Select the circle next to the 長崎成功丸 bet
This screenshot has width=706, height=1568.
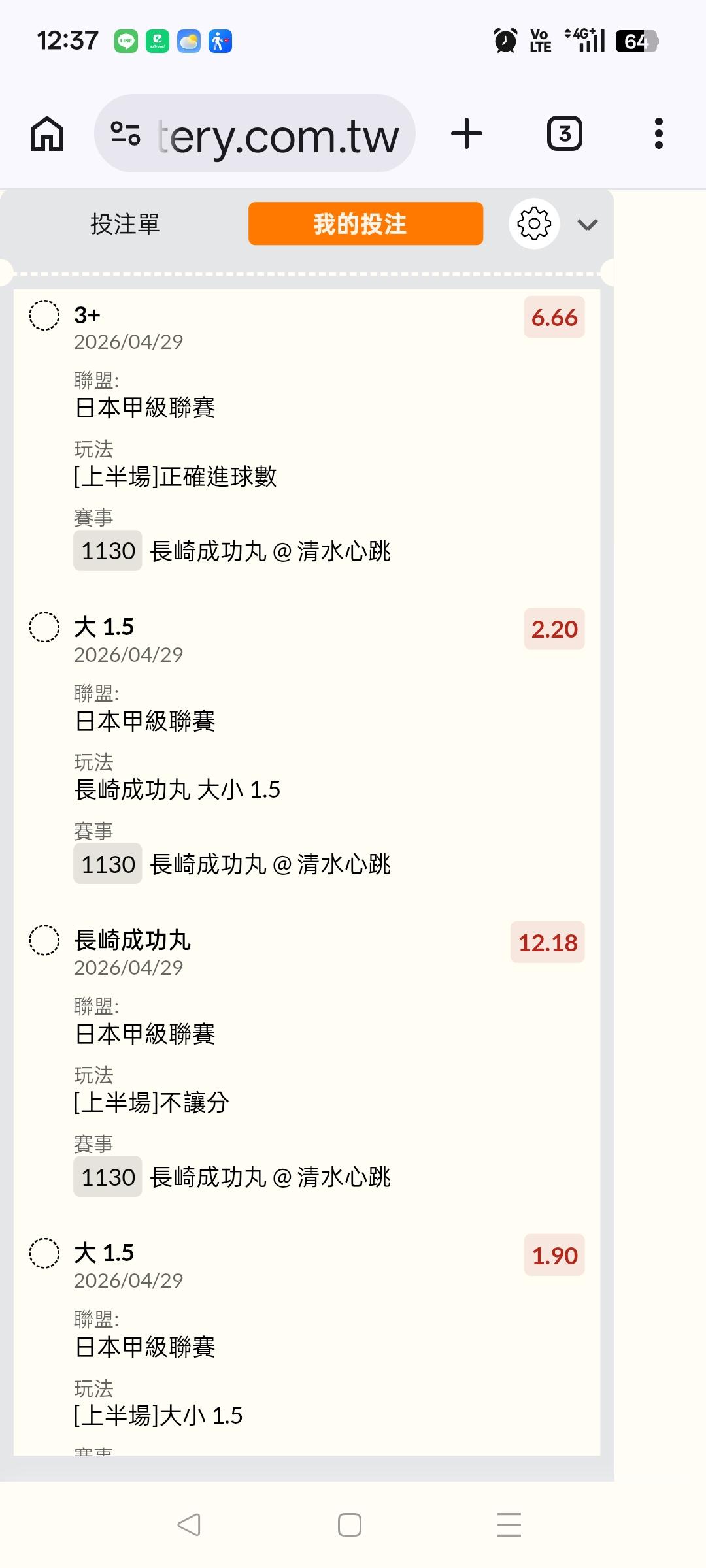coord(44,940)
